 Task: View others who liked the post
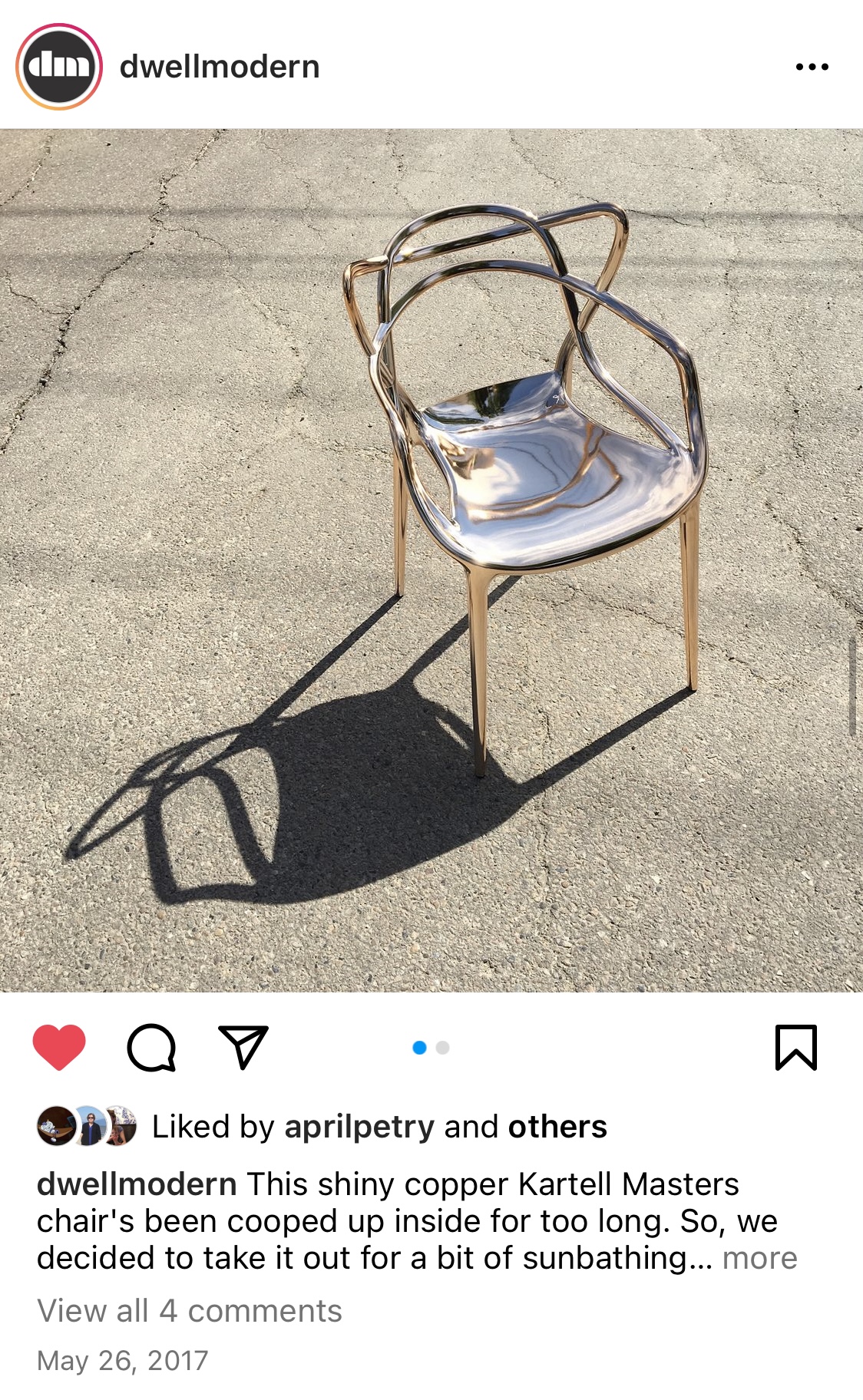[557, 1127]
